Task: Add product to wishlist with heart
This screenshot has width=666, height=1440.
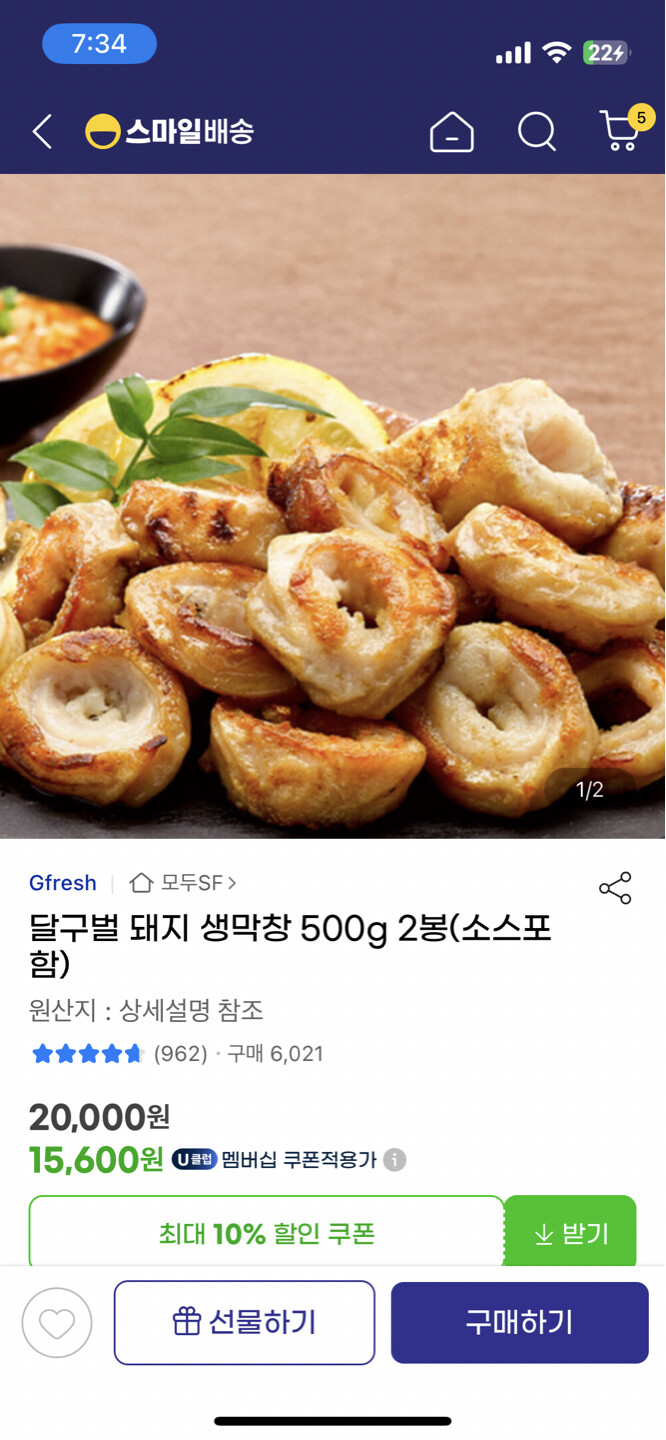Action: click(57, 1323)
